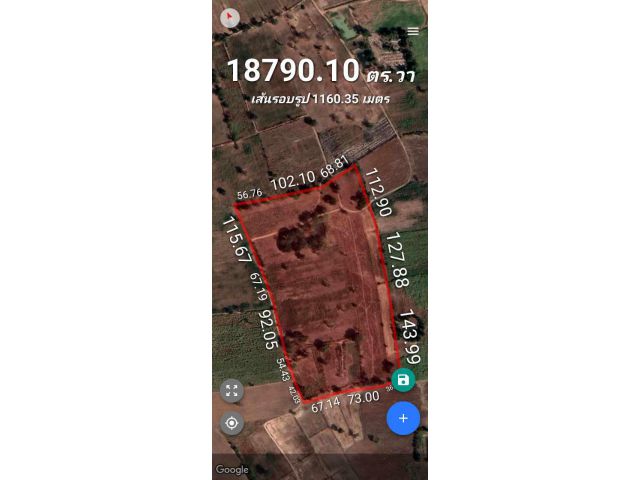The image size is (640, 480).
Task: Center map on my location
Action: (232, 423)
